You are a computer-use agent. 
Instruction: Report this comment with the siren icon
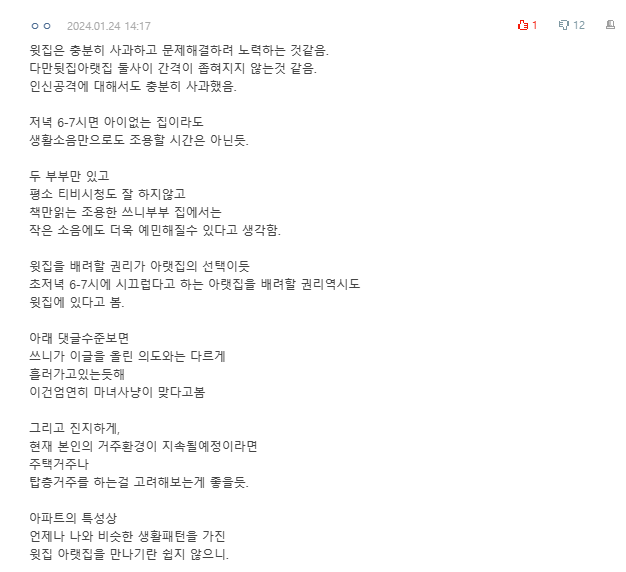(610, 25)
